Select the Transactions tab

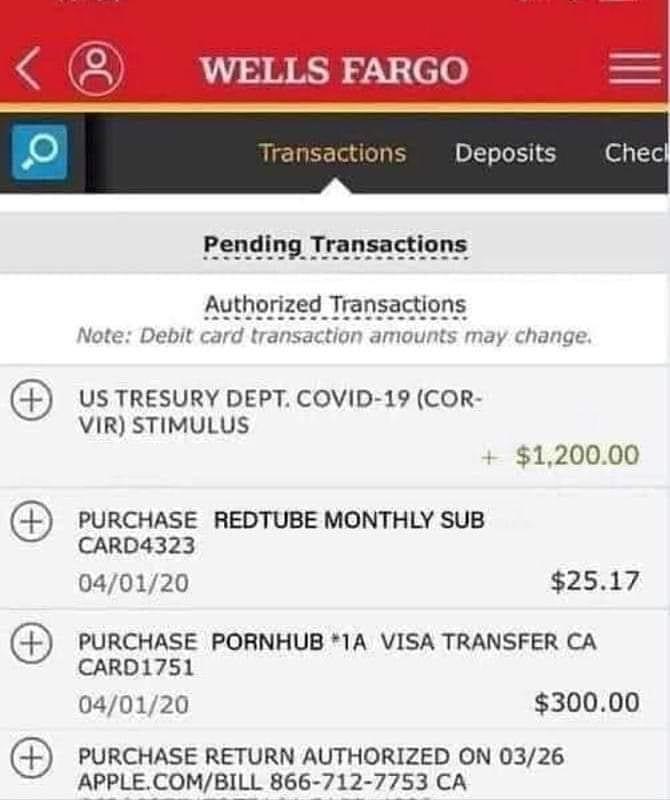[x=332, y=153]
